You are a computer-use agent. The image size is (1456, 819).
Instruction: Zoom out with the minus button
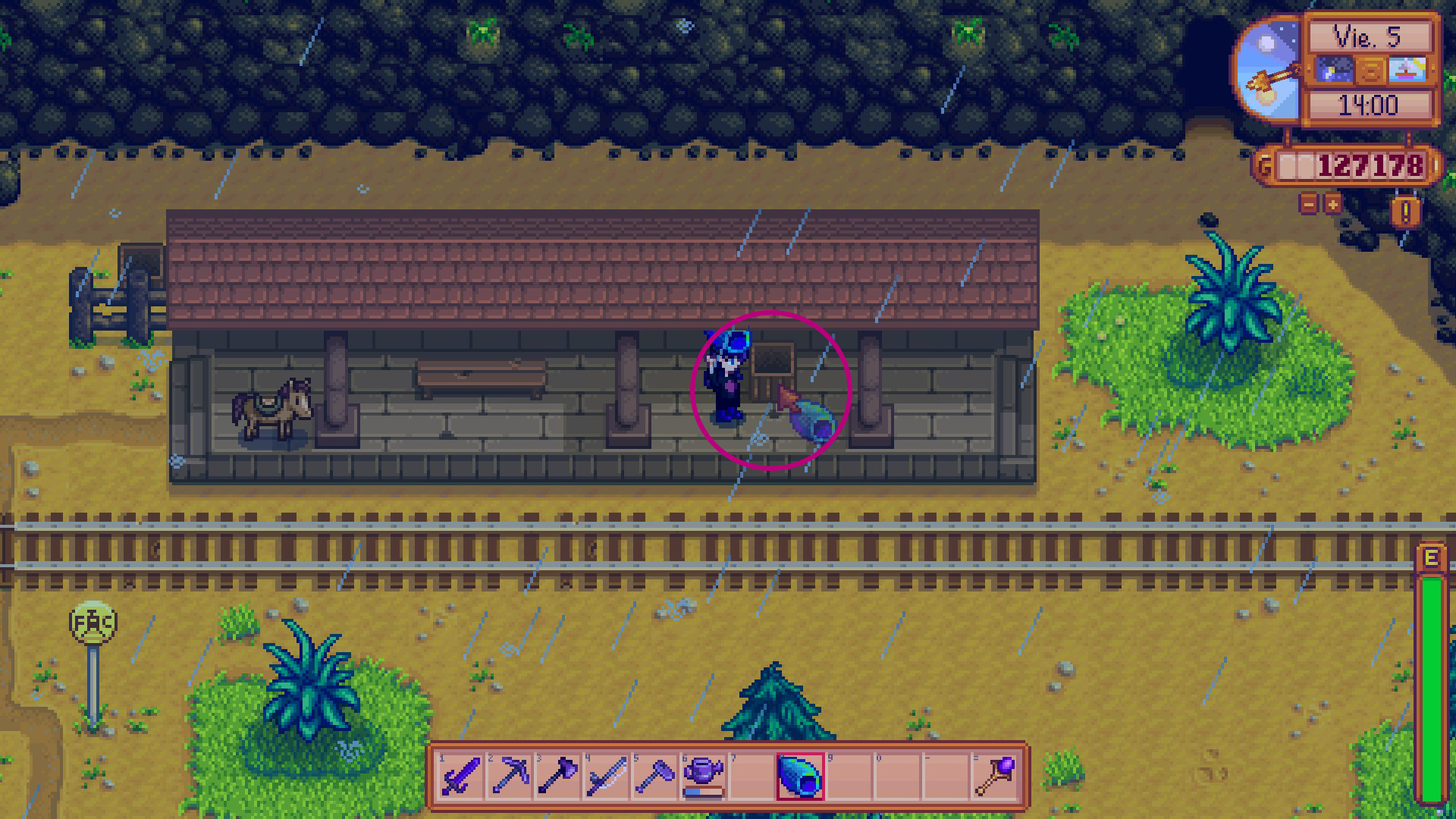tap(1310, 204)
